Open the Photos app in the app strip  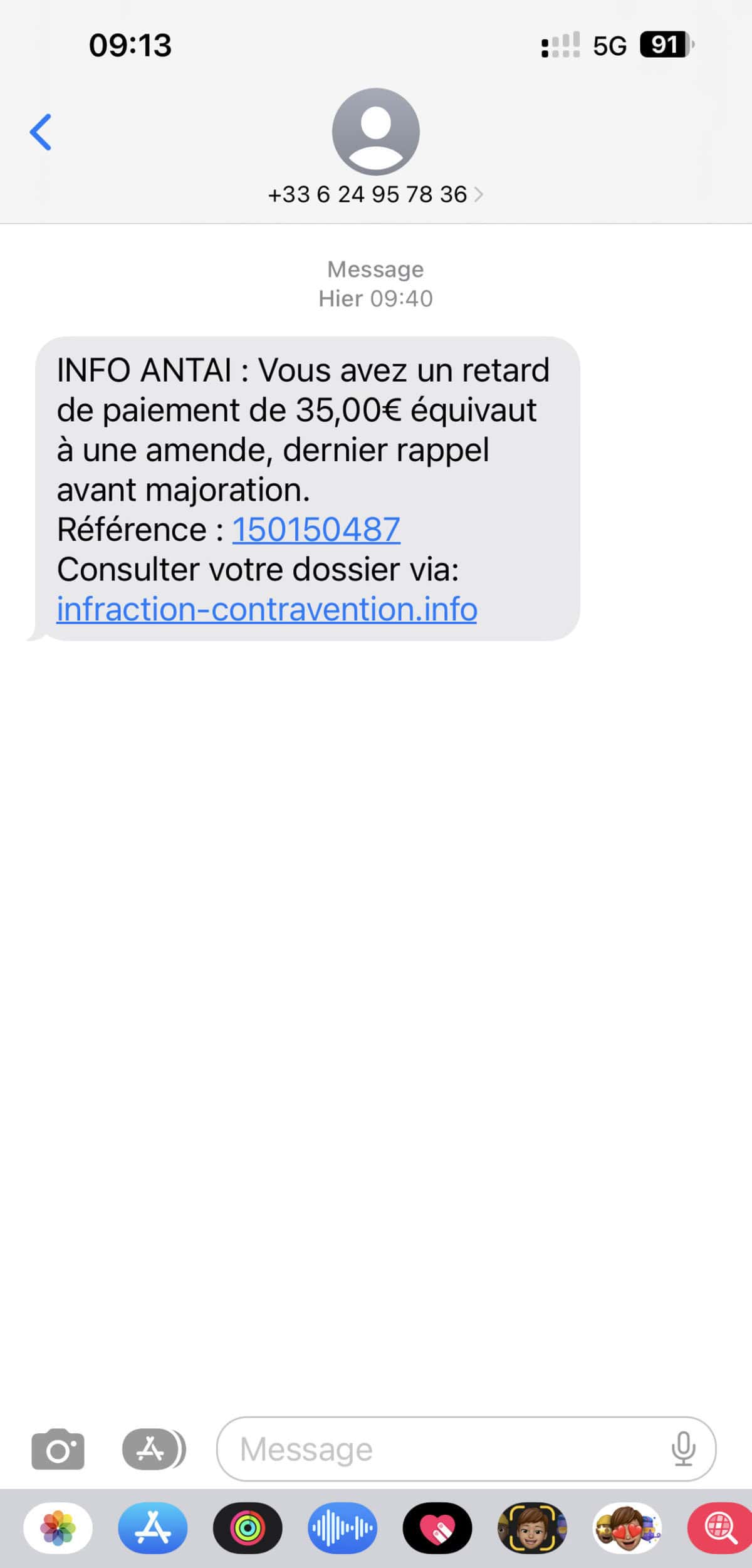tap(58, 1530)
